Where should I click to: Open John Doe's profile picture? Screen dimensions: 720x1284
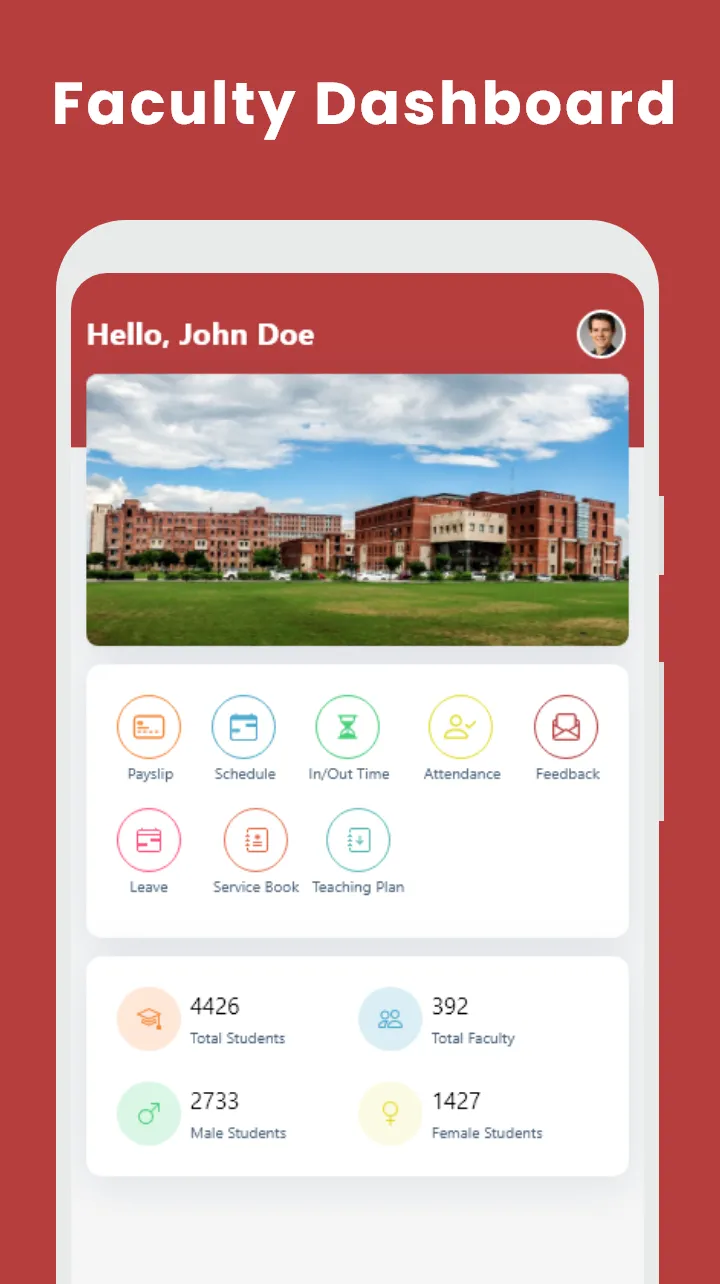pyautogui.click(x=600, y=333)
